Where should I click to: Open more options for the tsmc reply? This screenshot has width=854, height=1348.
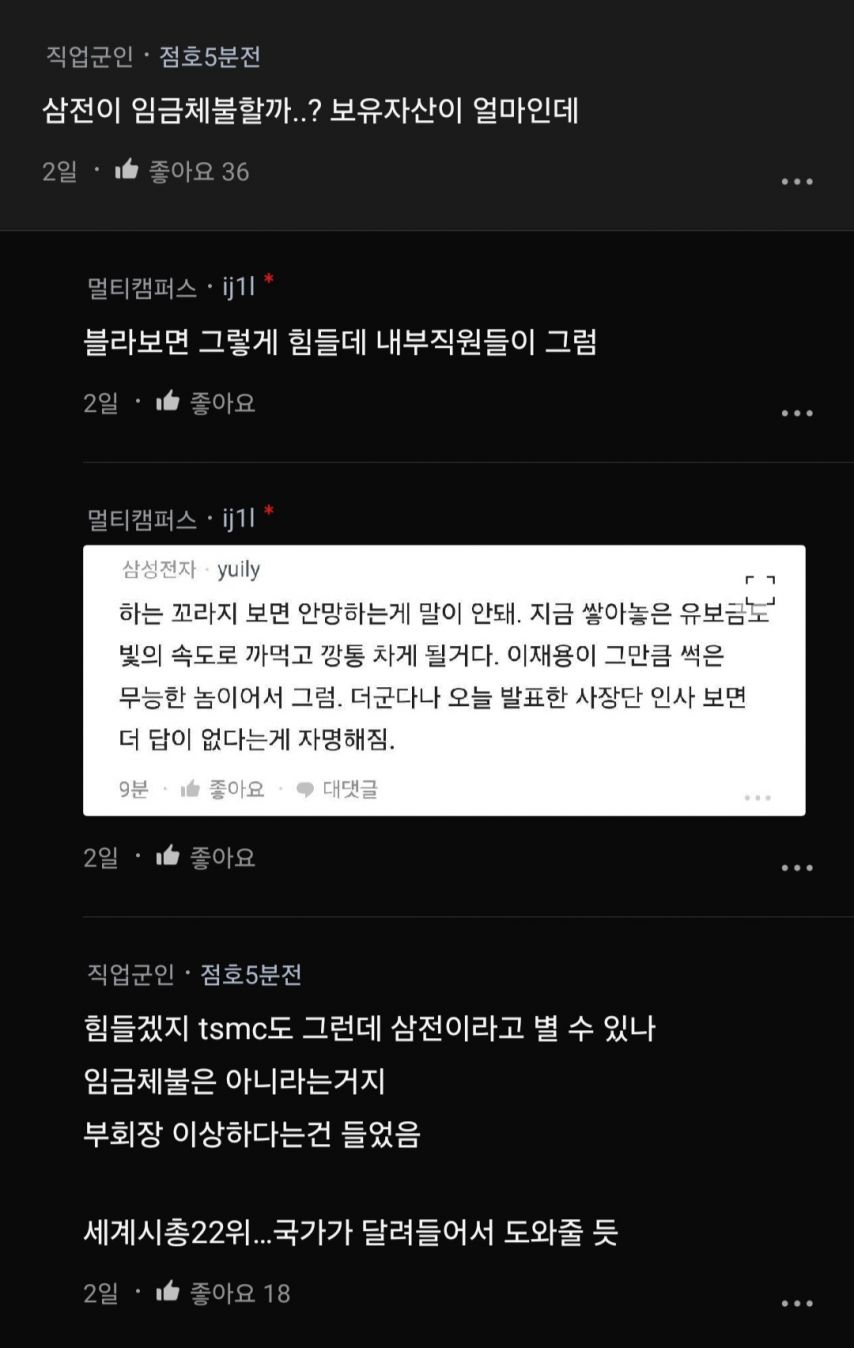pyautogui.click(x=796, y=1303)
